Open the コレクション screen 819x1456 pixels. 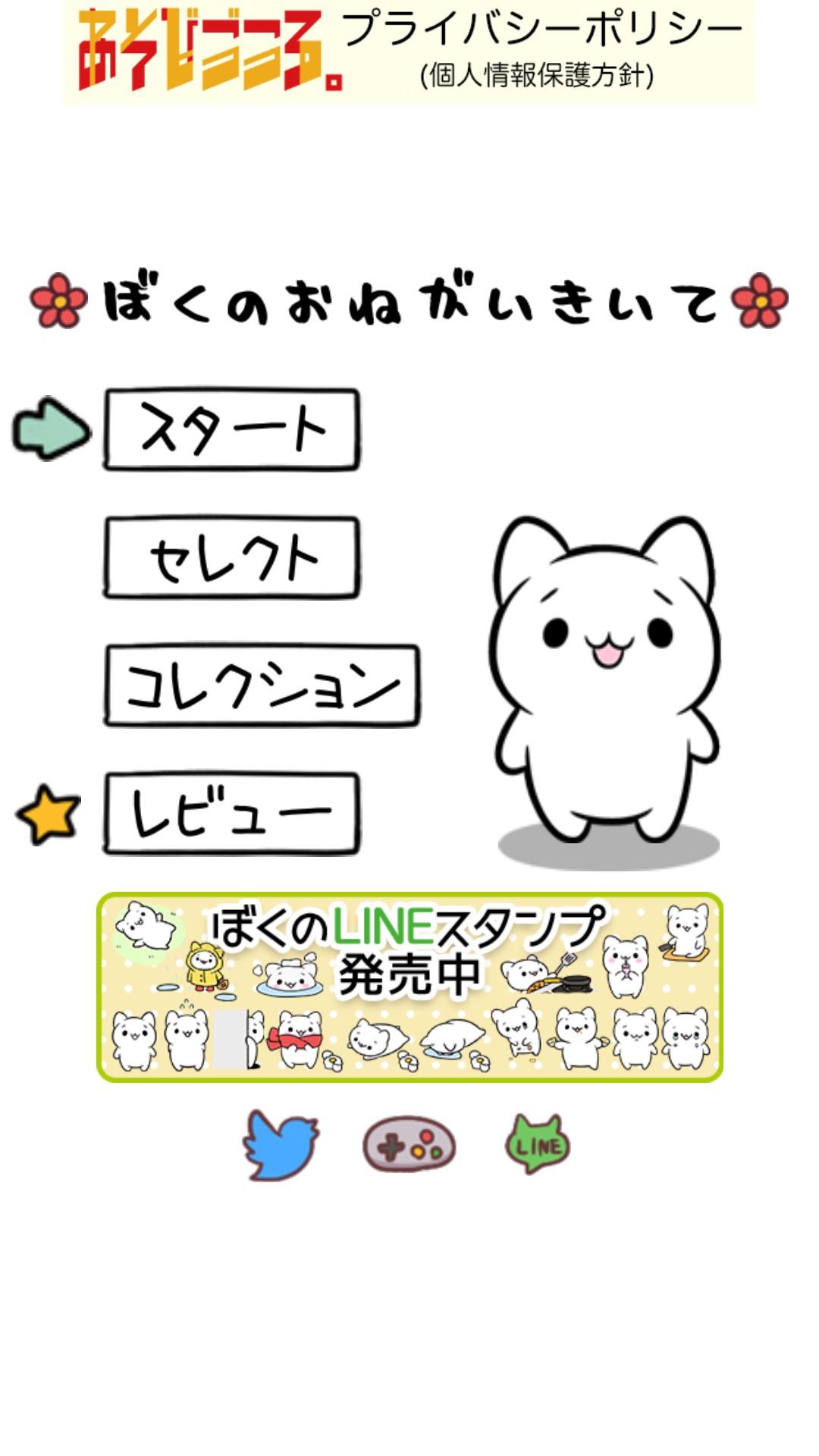(x=262, y=686)
